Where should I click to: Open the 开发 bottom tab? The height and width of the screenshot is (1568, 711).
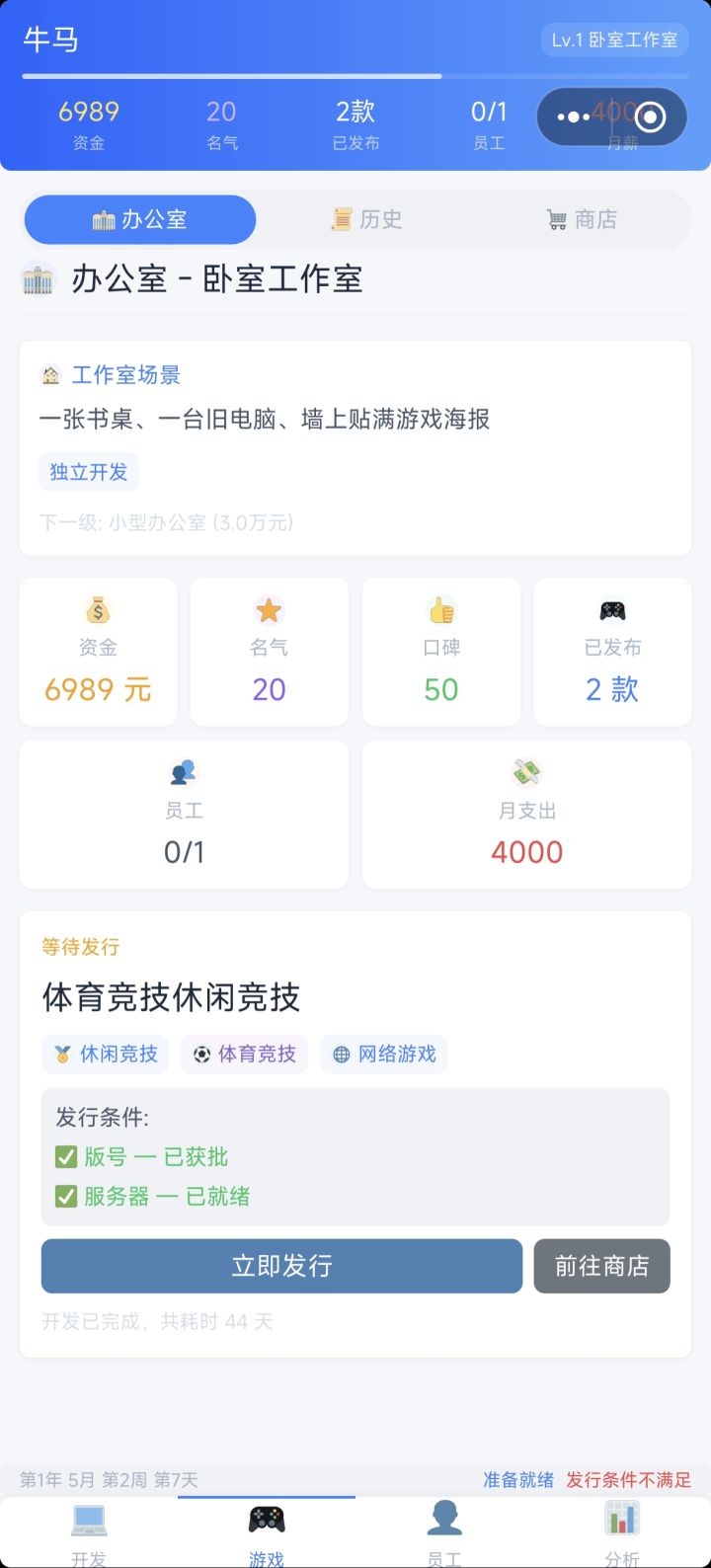[89, 1533]
